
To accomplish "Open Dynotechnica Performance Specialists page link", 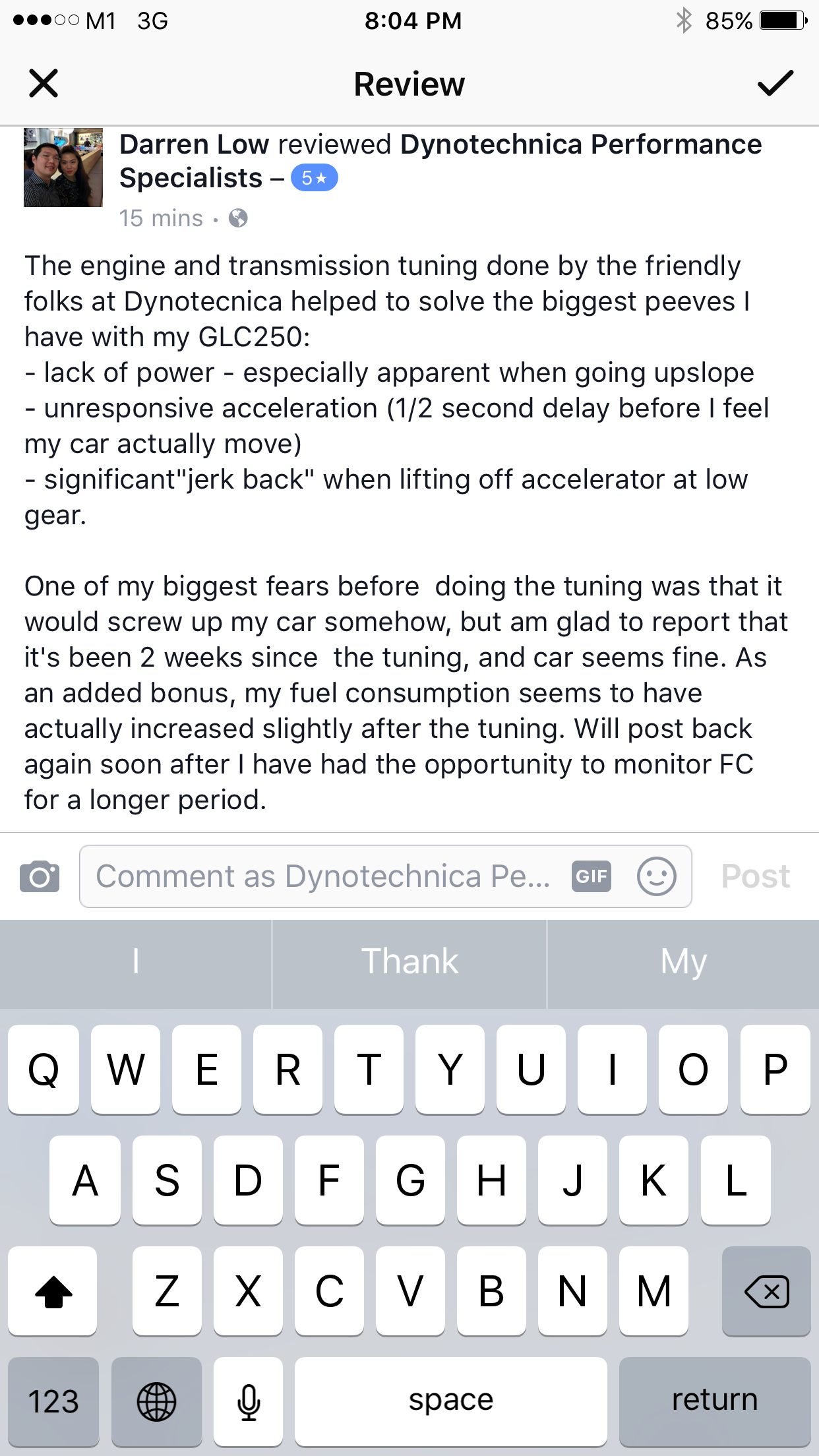I will point(440,161).
